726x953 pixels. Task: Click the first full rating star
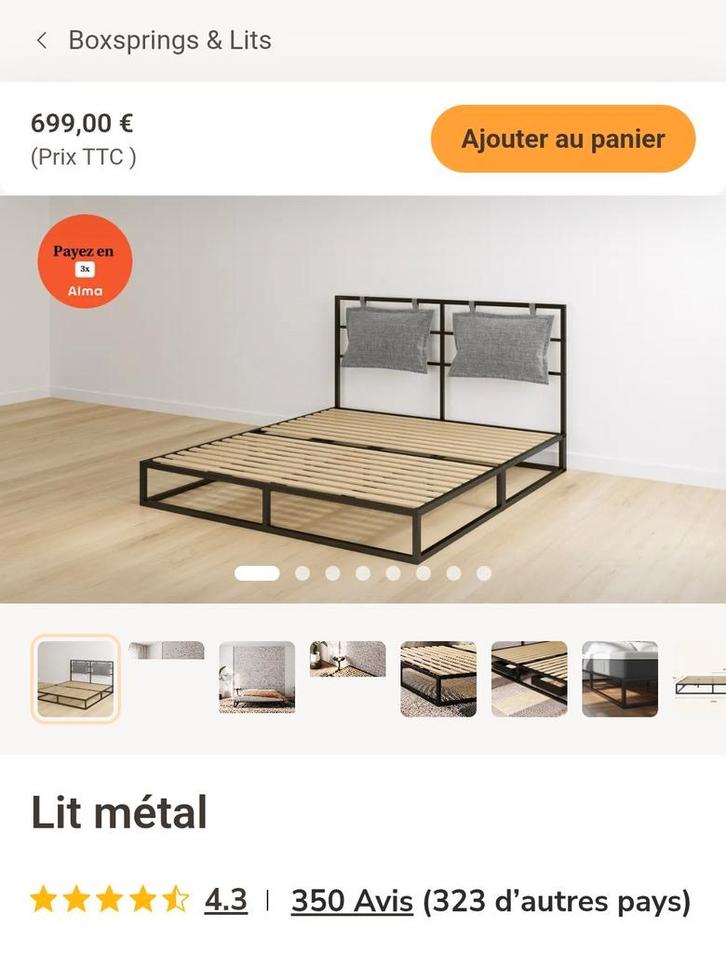click(46, 900)
